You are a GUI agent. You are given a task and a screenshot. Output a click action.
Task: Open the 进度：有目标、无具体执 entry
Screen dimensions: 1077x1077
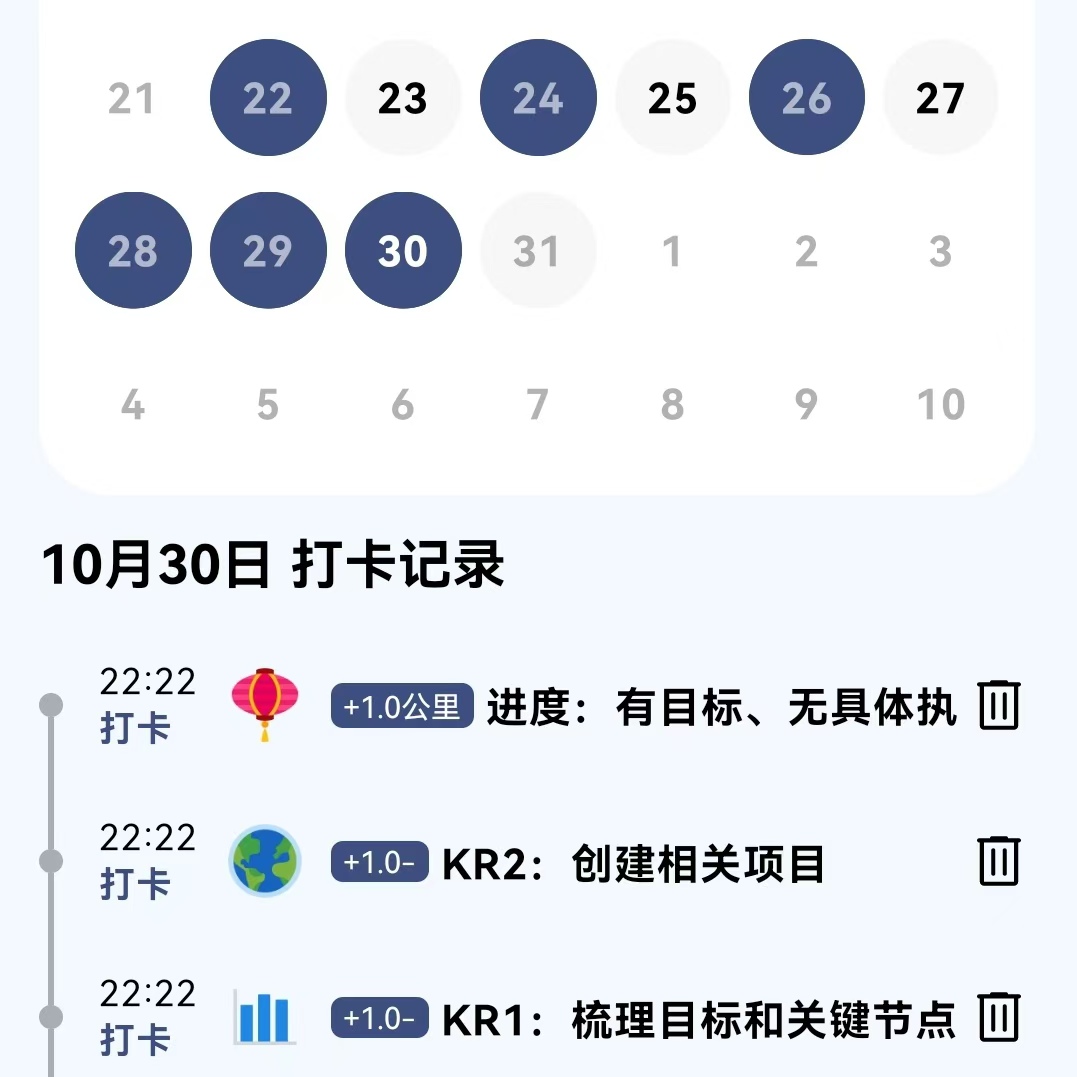720,708
